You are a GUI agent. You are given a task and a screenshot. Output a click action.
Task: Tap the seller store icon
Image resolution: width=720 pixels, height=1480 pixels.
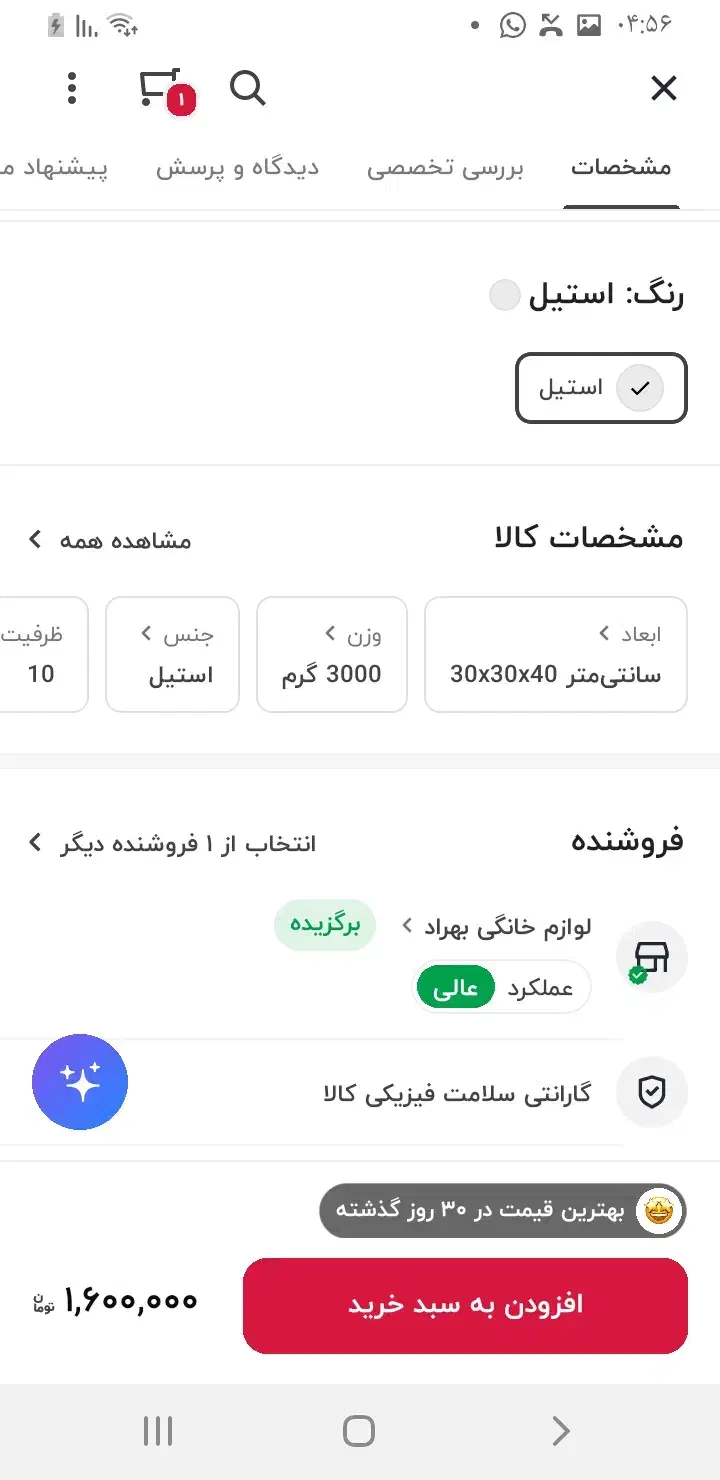tap(652, 957)
